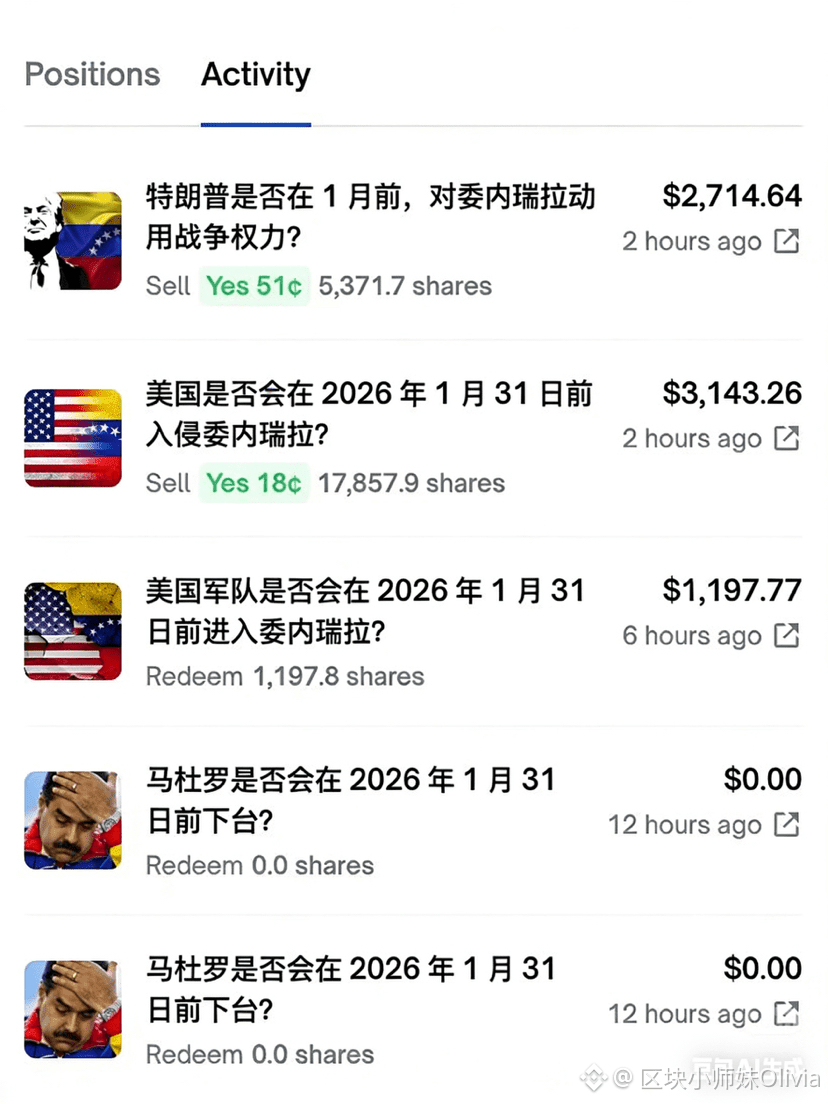Open the 美国是否会在 2026 年 1 月 31 日前入侵委内瑞拉 row

[x=368, y=415]
